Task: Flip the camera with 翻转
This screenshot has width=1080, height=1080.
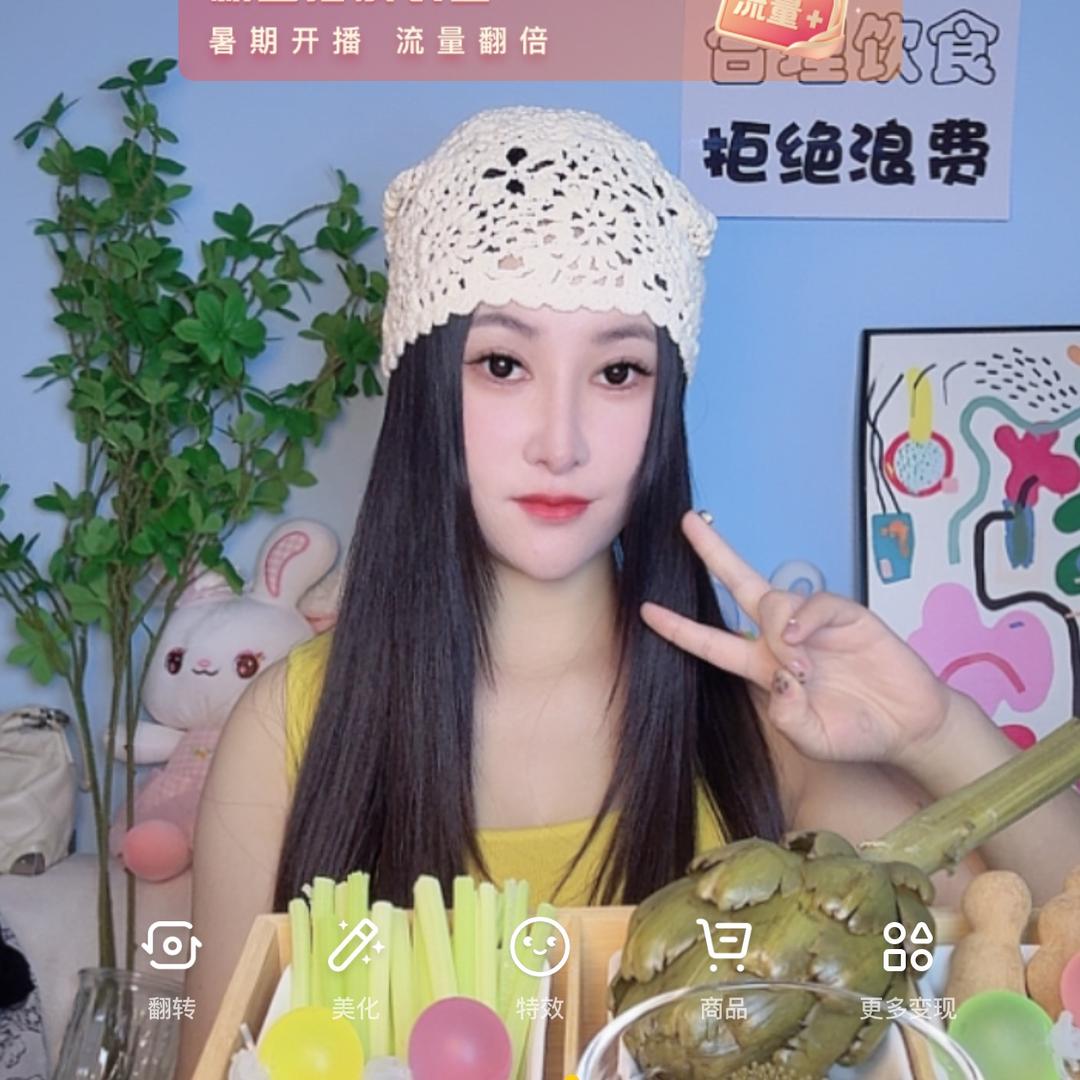Action: (x=172, y=966)
